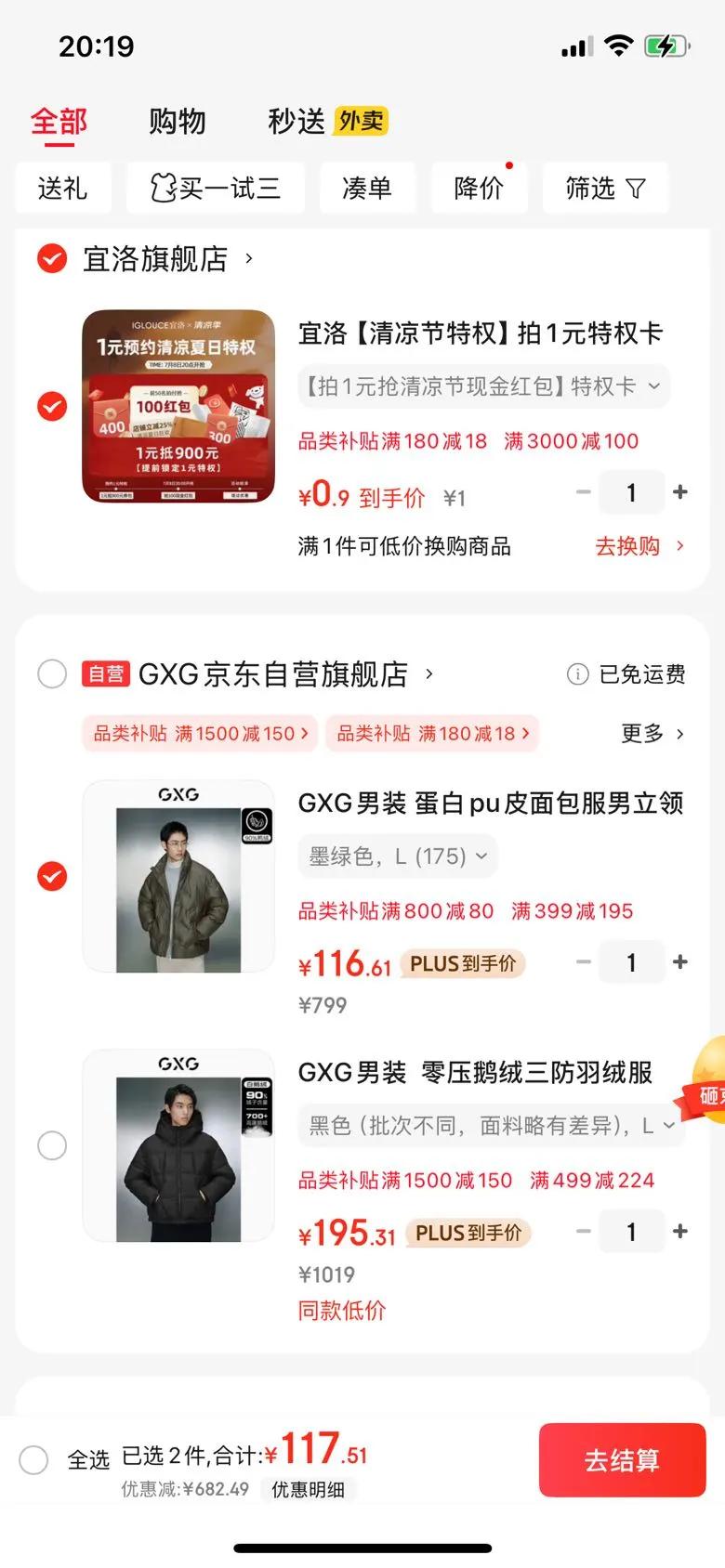Change 墨绿色, L (175) size option
Viewport: 725px width, 1568px height.
click(398, 856)
